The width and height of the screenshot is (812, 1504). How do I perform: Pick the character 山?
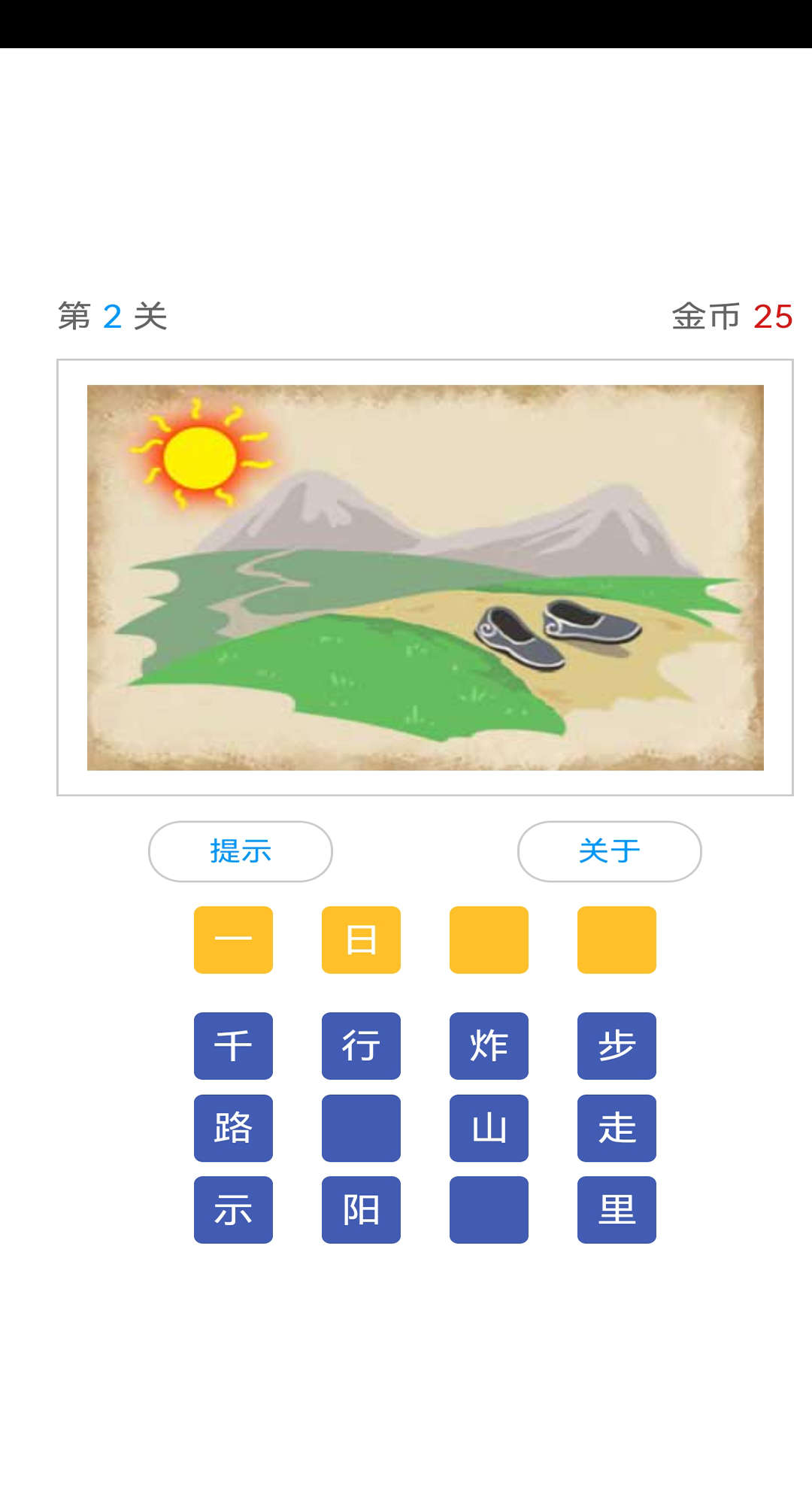pyautogui.click(x=489, y=1128)
